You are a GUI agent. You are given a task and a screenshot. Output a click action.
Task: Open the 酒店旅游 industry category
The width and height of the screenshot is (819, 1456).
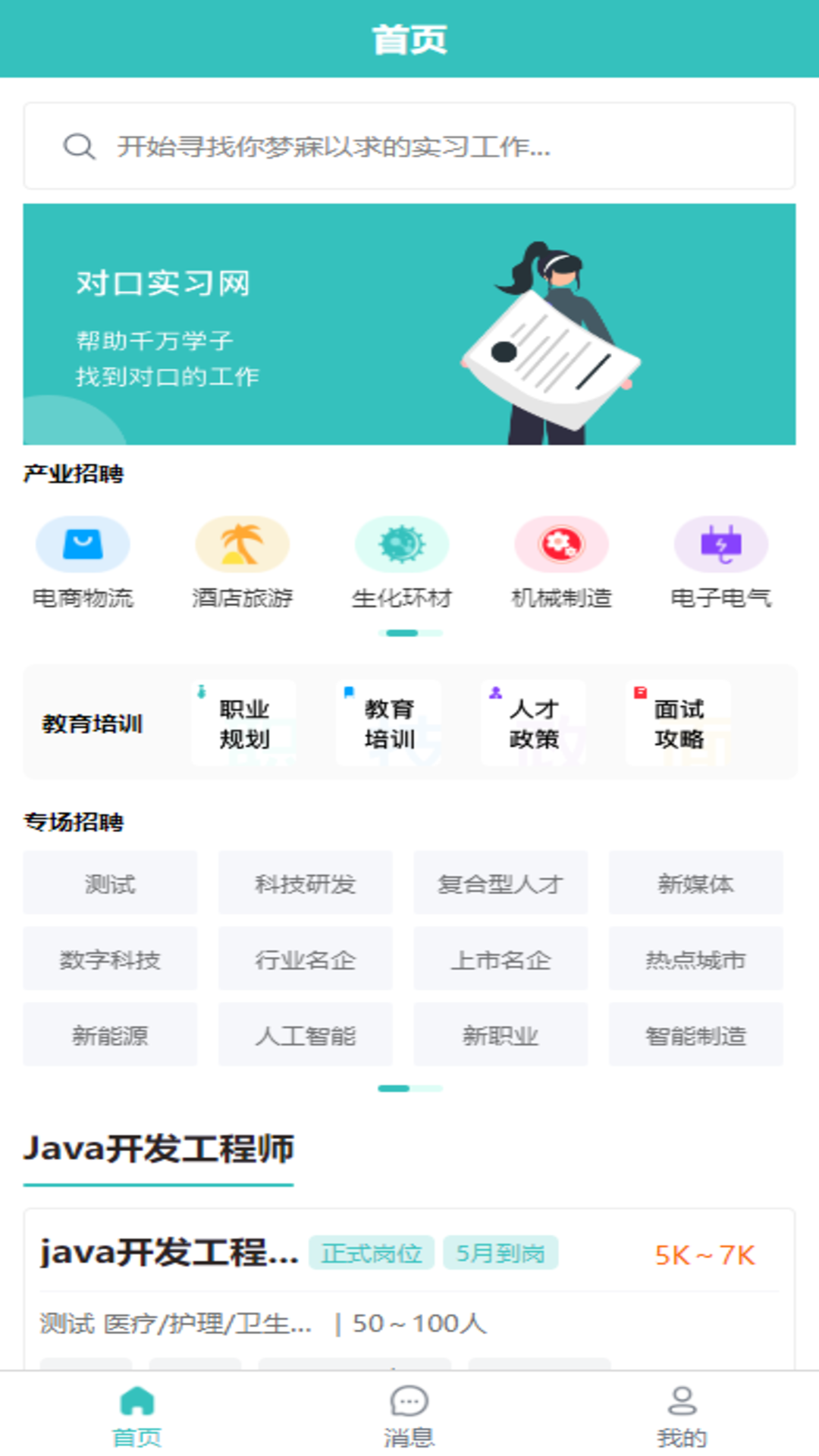(x=242, y=563)
